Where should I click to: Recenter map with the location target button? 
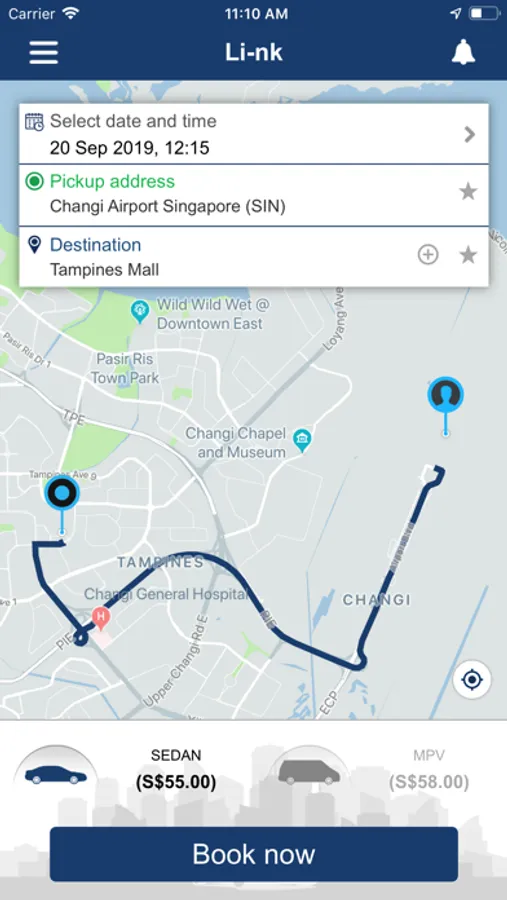(472, 680)
